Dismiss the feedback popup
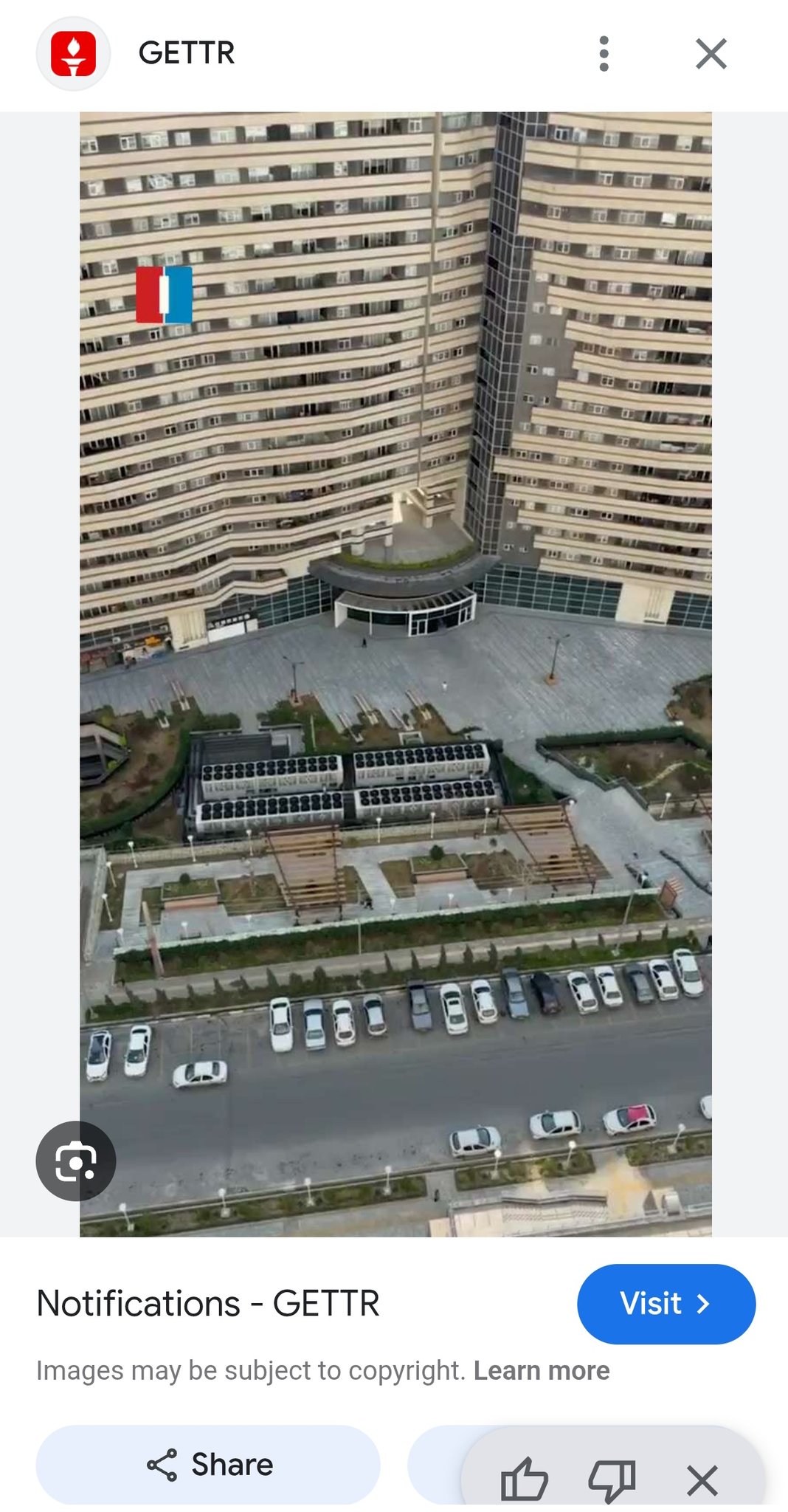Screen dimensions: 788x1512 click(702, 1479)
